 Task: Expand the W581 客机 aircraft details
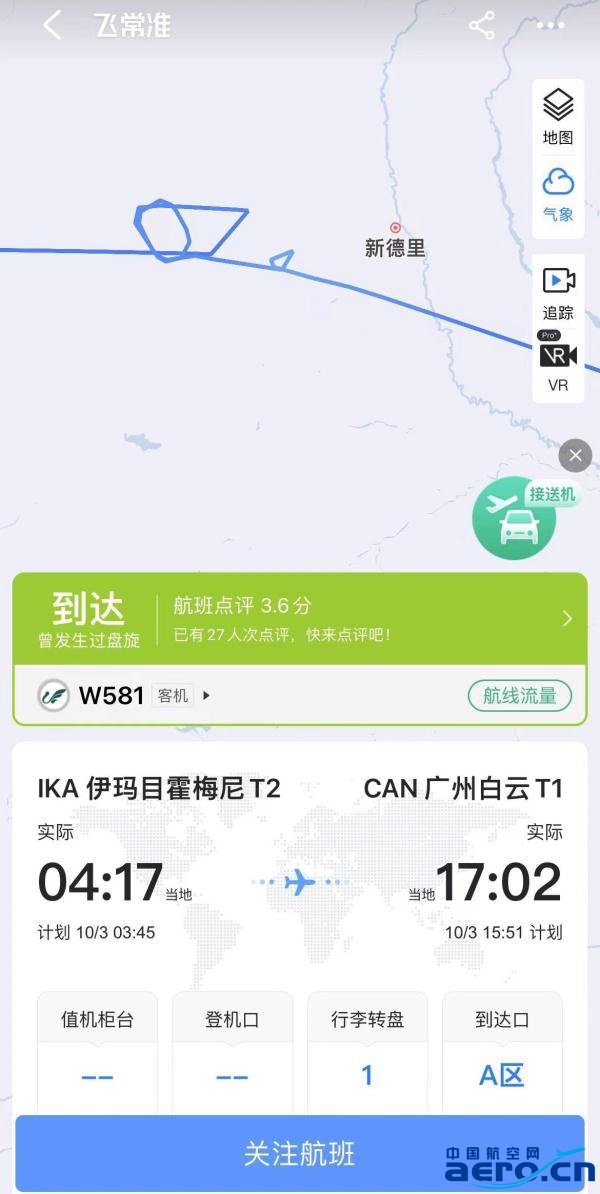[x=180, y=695]
